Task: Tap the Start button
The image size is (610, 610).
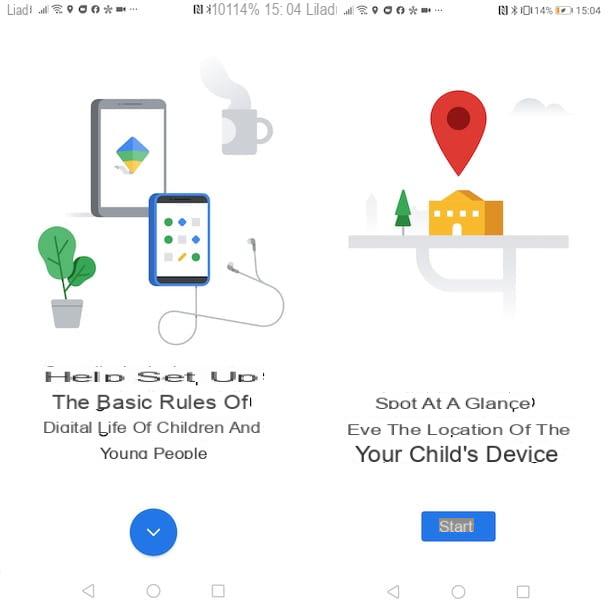Action: [x=457, y=526]
